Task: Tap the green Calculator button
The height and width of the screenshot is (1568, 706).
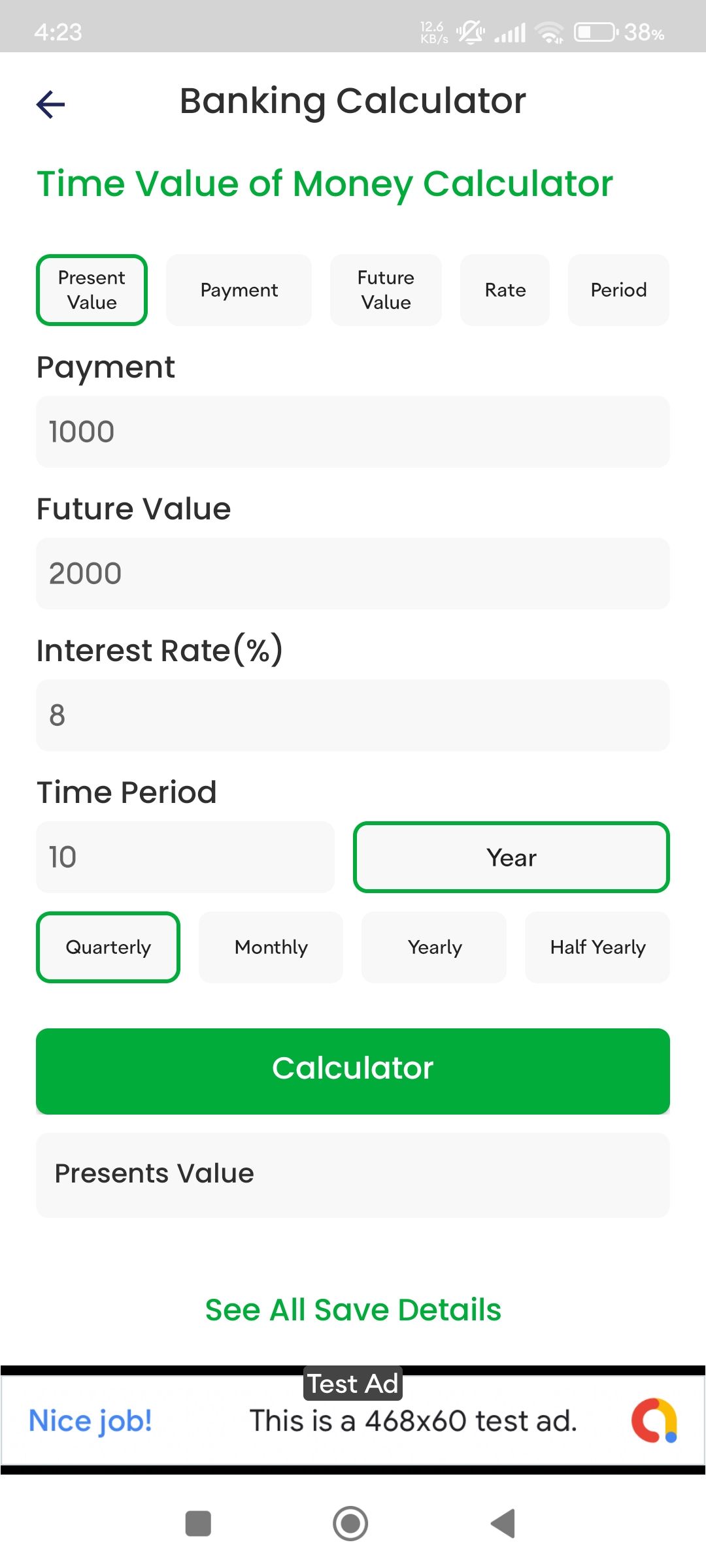Action: (x=353, y=1071)
